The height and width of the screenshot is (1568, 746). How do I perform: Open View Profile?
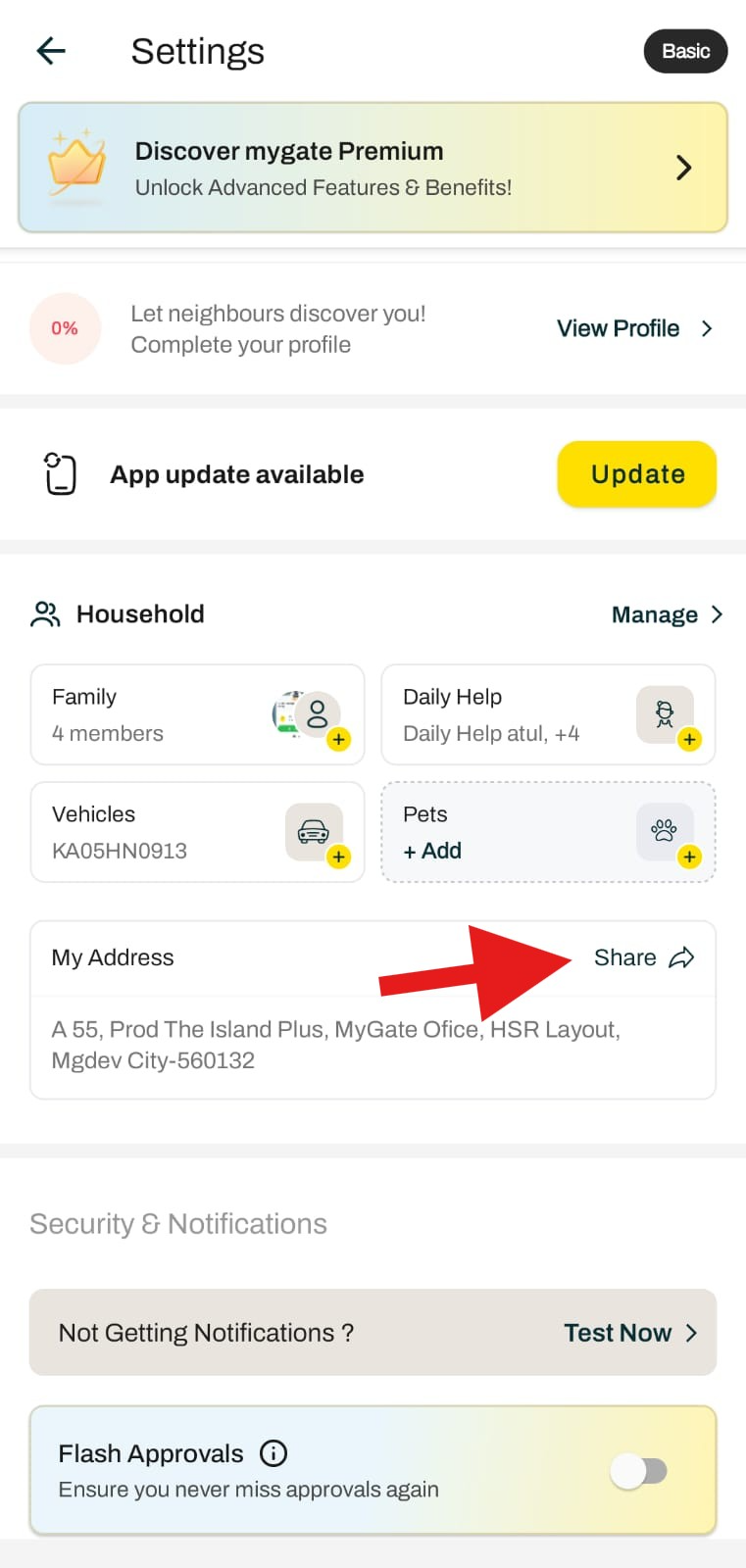coord(633,328)
